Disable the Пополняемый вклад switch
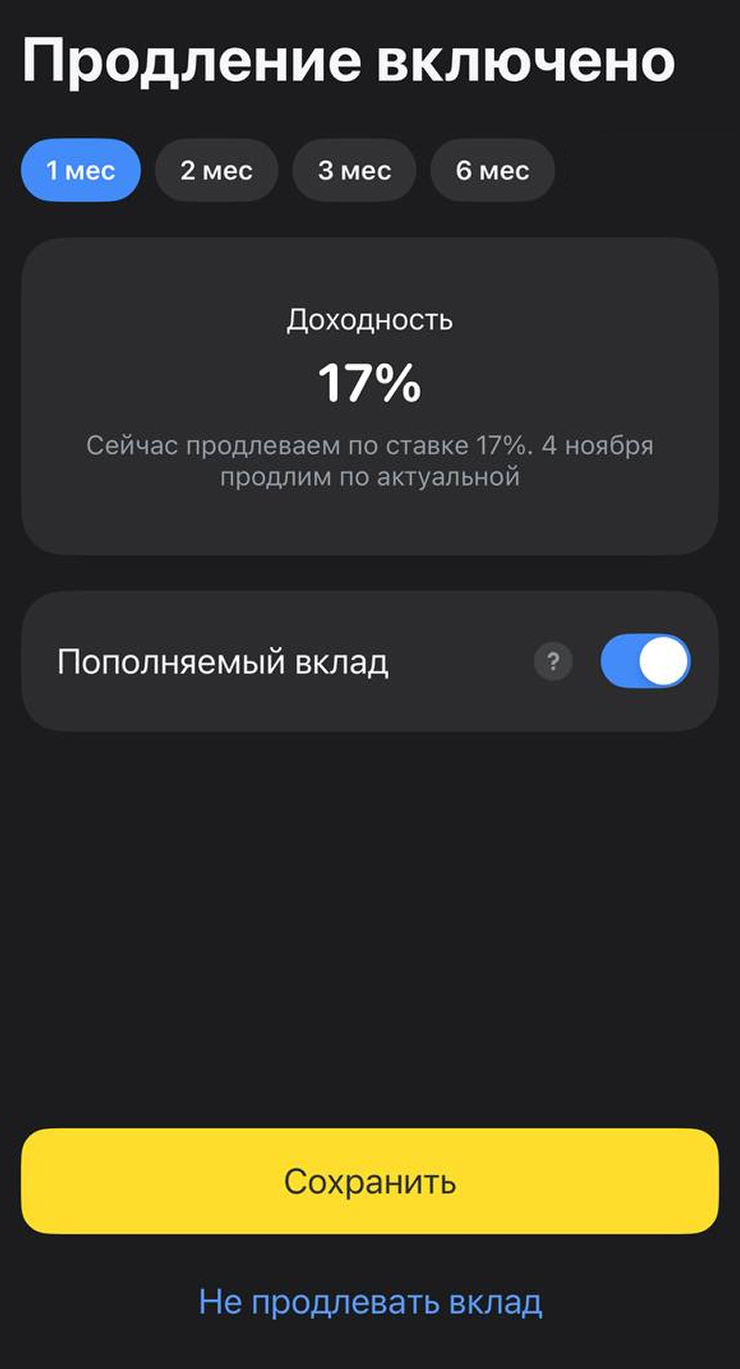Image resolution: width=740 pixels, height=1369 pixels. (645, 661)
